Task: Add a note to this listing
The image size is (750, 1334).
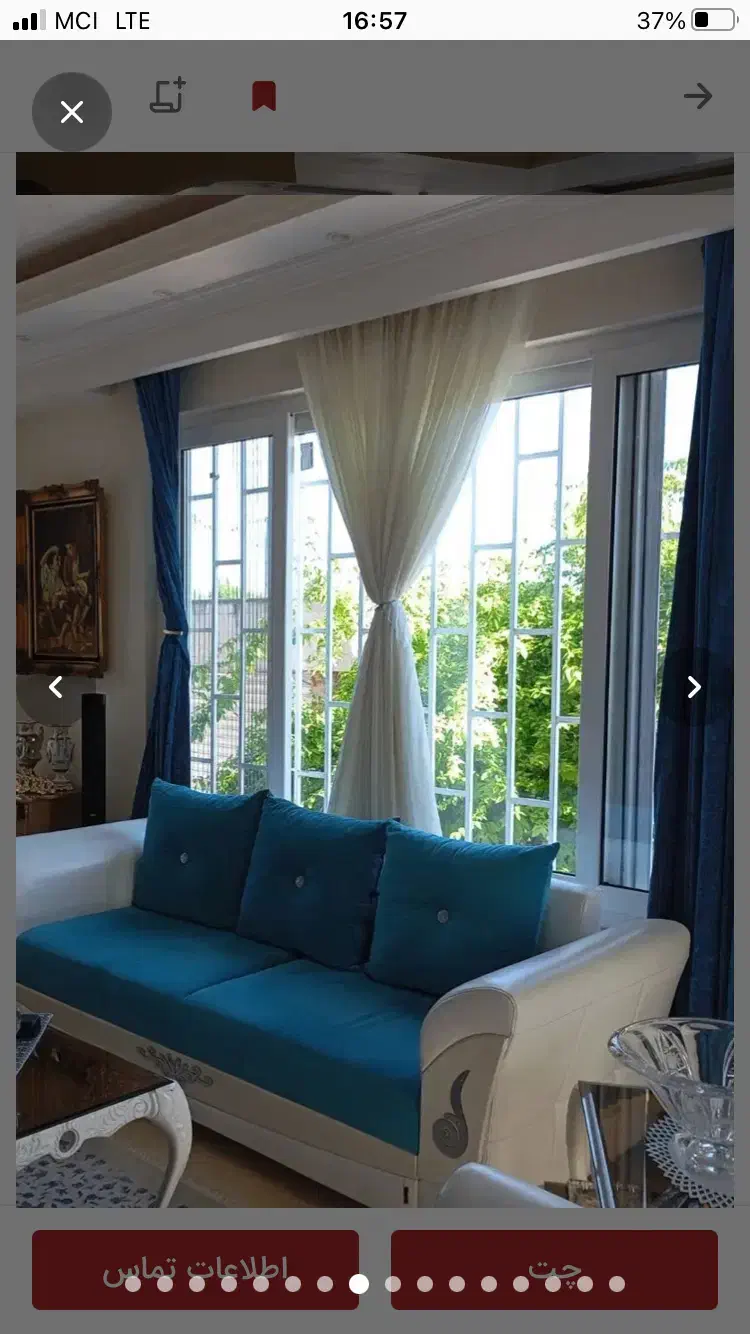Action: [x=168, y=96]
